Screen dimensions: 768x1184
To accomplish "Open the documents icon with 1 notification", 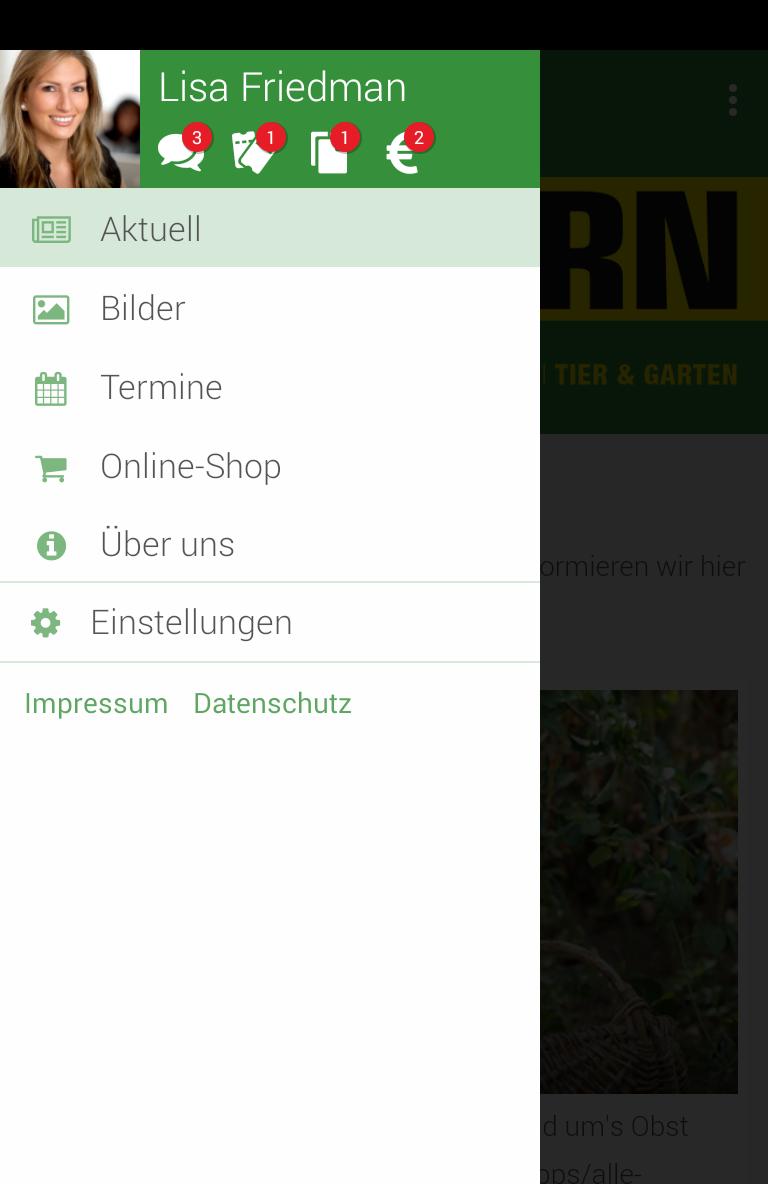I will coord(330,152).
